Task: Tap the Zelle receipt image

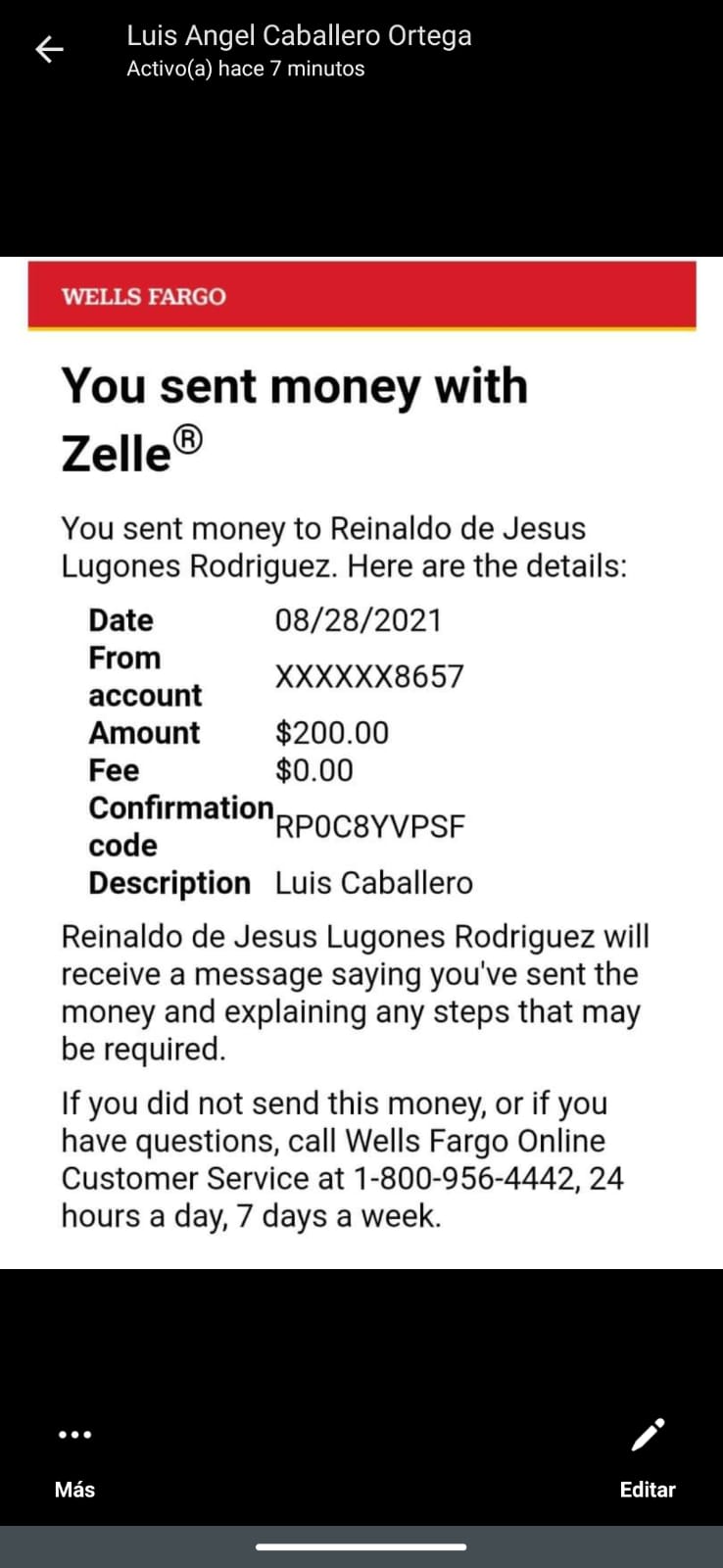Action: 361,762
